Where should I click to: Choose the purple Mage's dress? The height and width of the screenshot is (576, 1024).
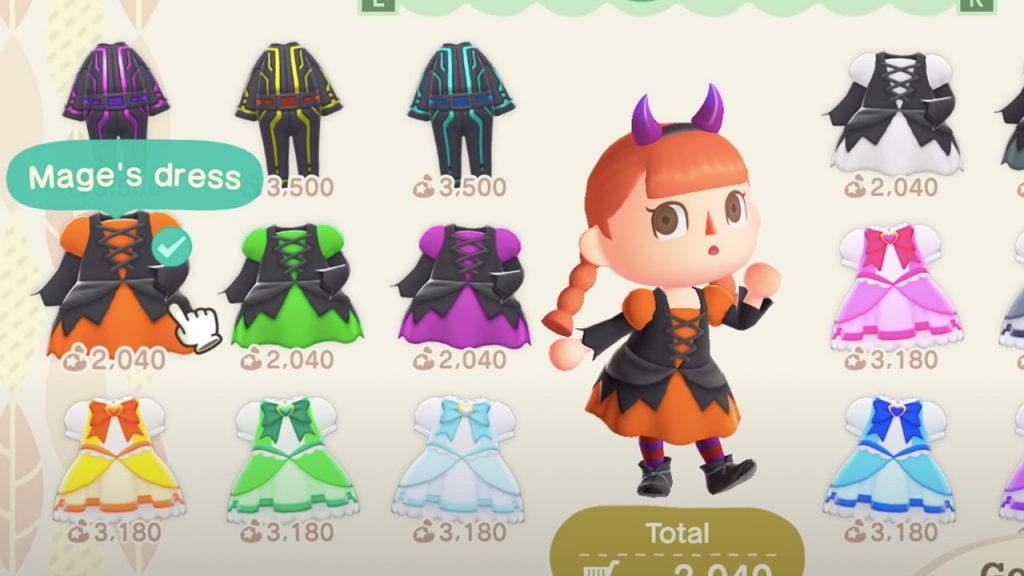(464, 283)
